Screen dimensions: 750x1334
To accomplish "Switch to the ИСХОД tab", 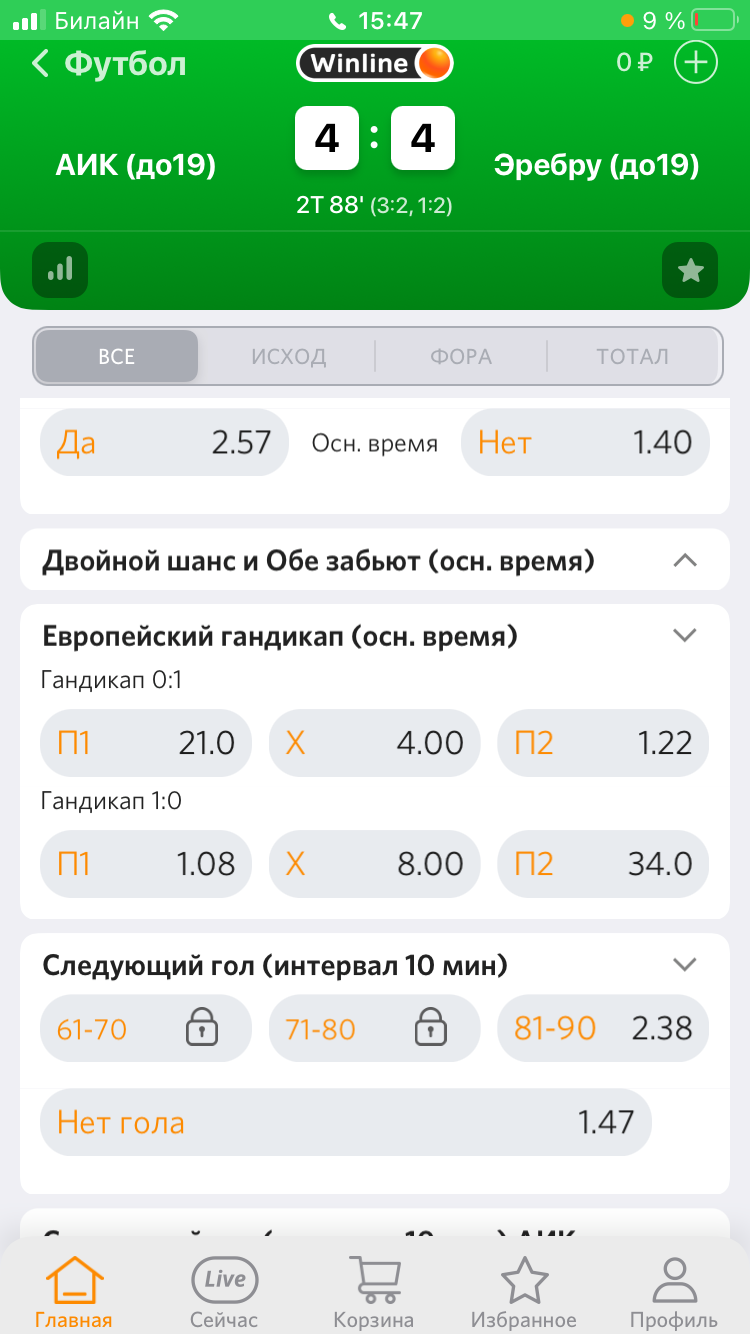I will coord(288,356).
